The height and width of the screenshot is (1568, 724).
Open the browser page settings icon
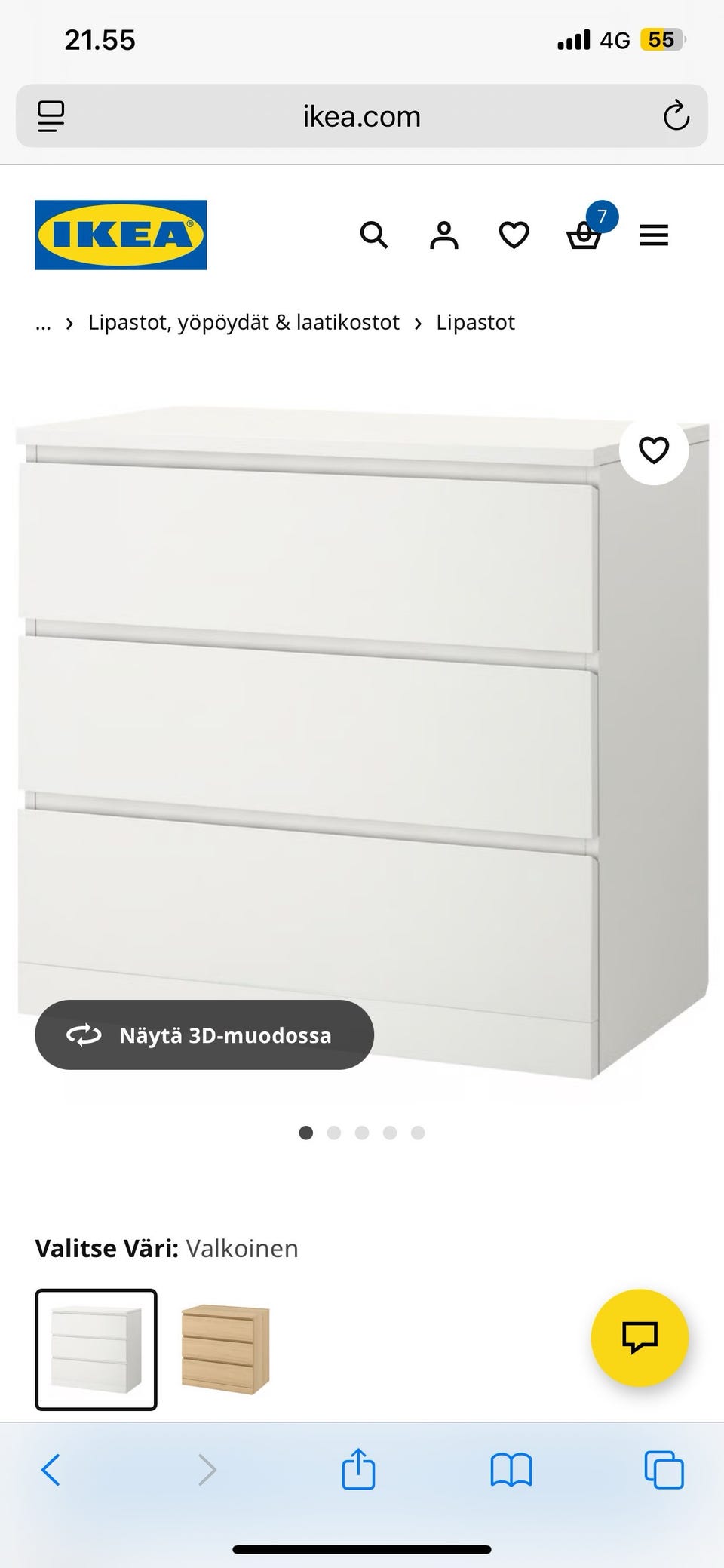[51, 116]
